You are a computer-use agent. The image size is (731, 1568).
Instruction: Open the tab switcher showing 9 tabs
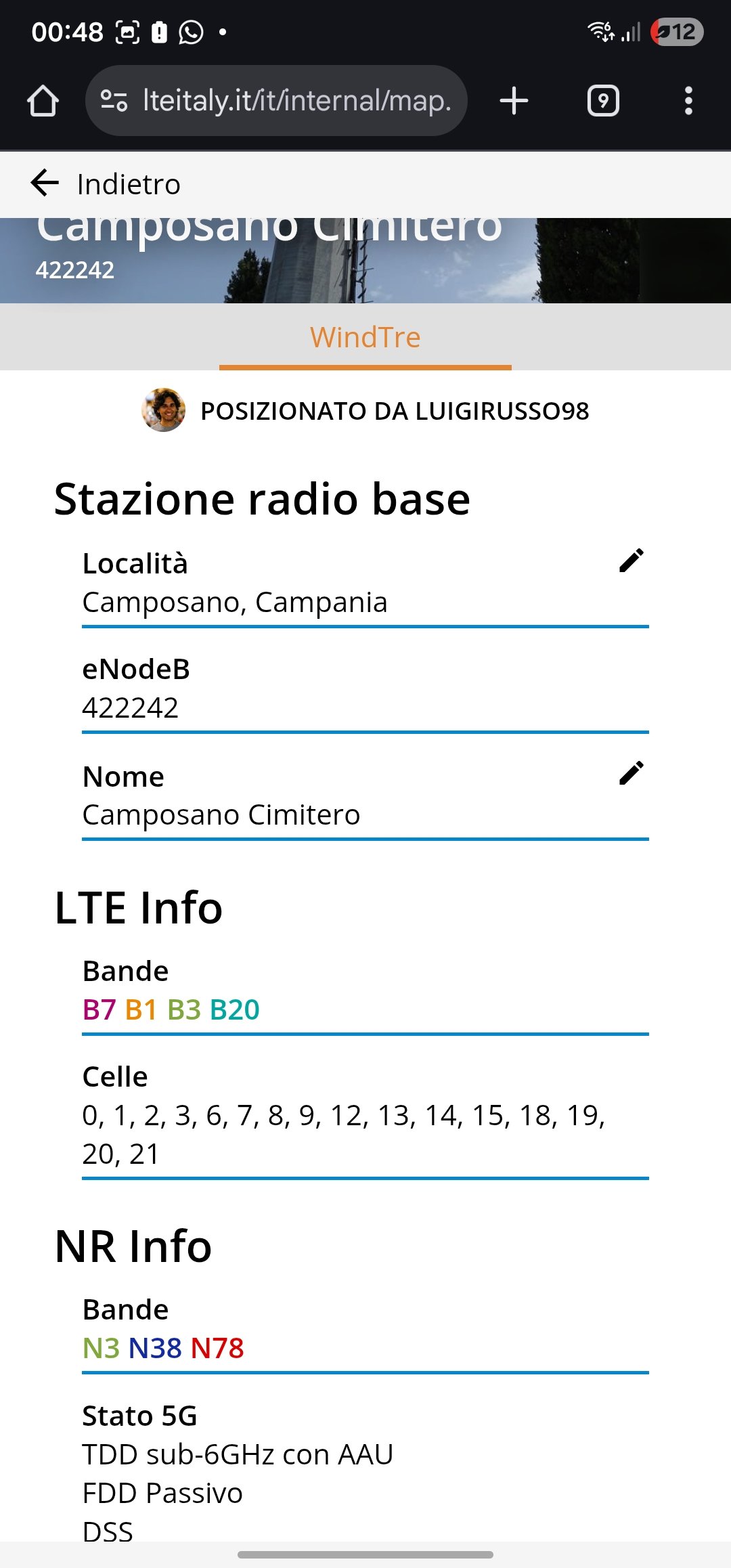pyautogui.click(x=603, y=101)
